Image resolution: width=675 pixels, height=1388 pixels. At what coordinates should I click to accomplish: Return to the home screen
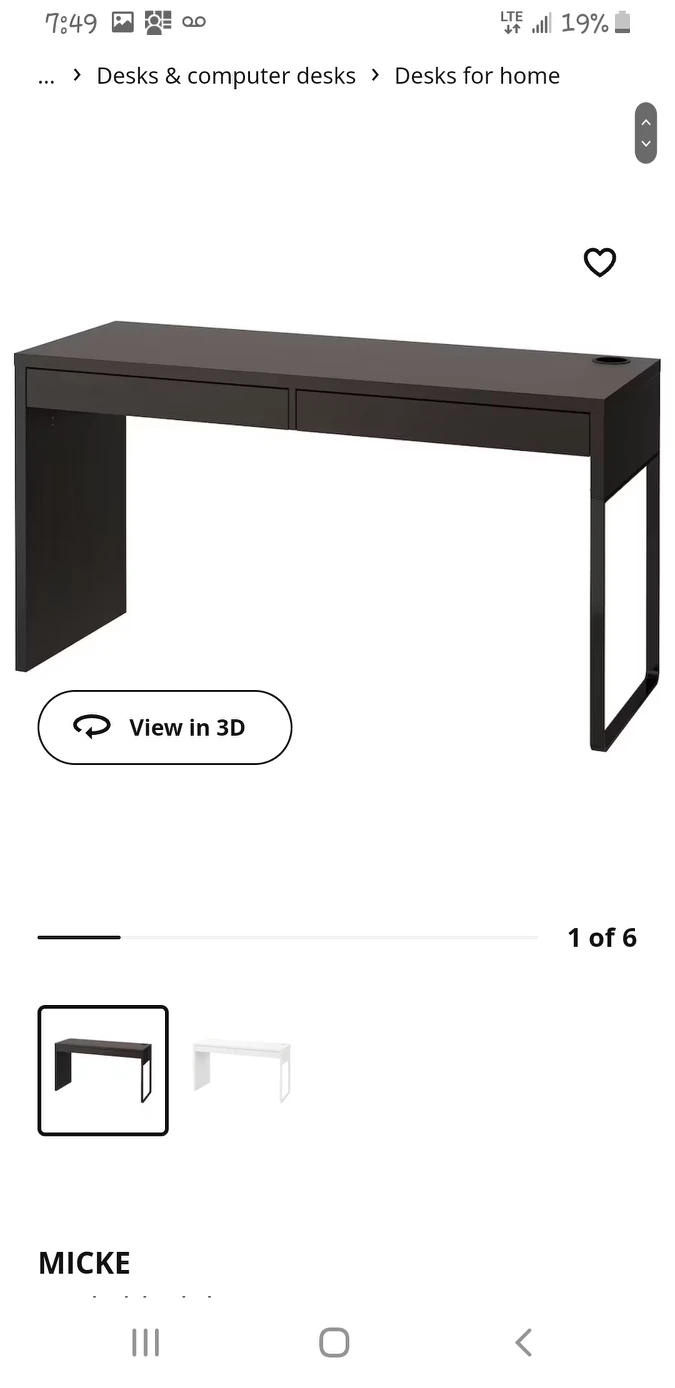tap(334, 1342)
